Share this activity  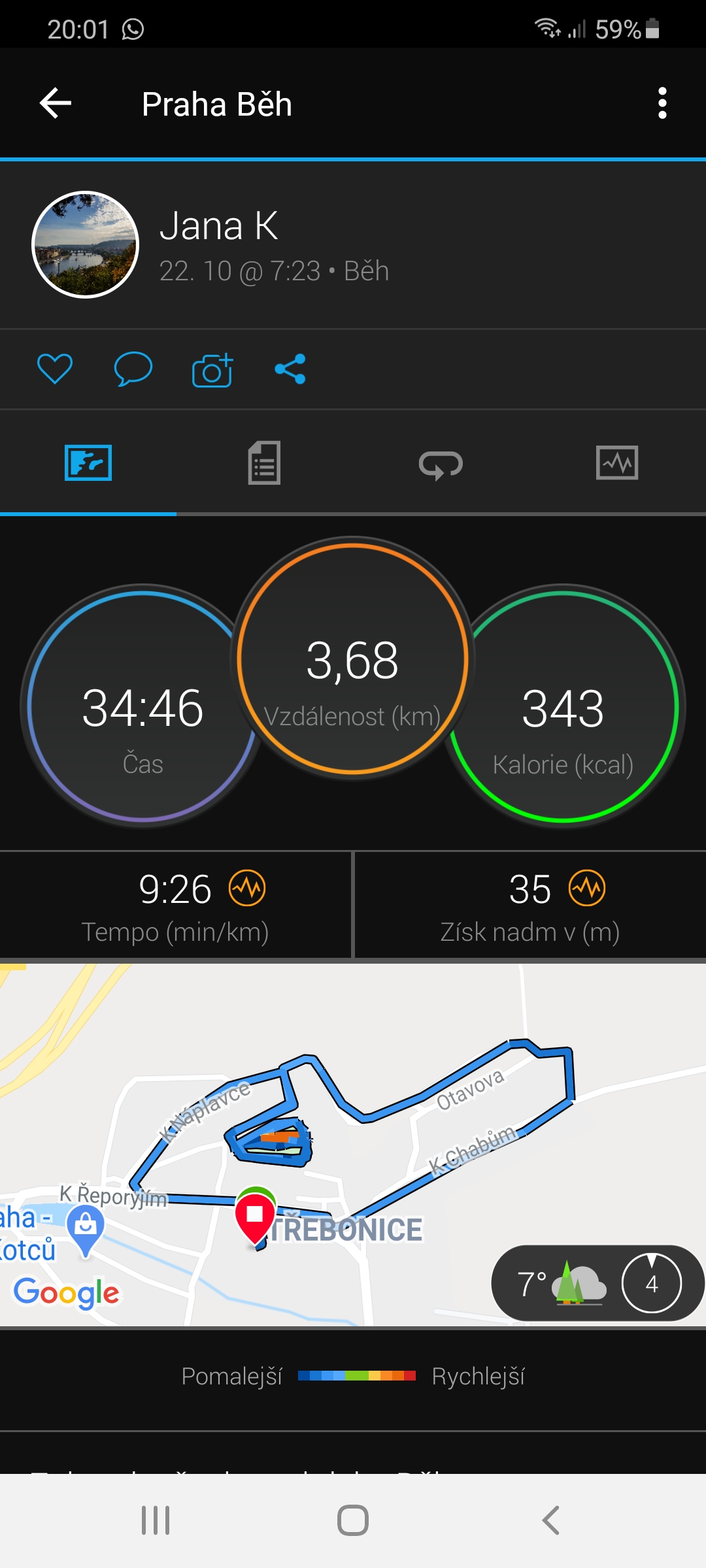click(x=290, y=369)
